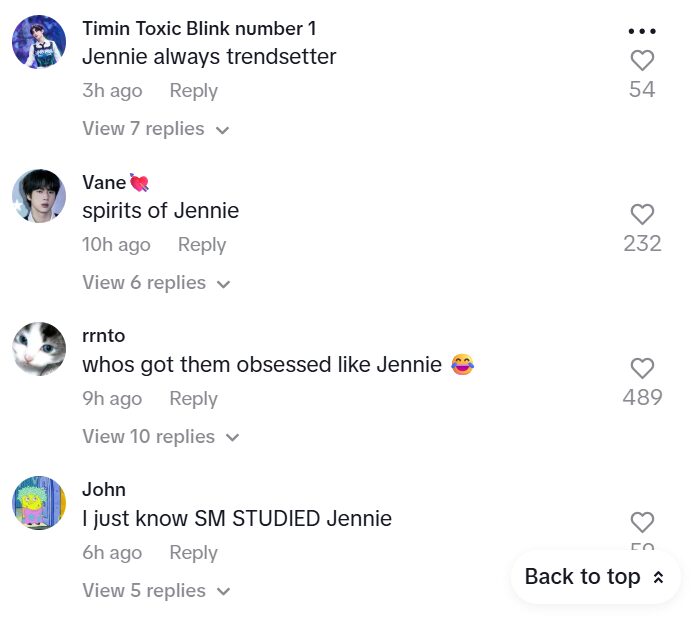
Task: Reply to John's comment
Action: click(x=193, y=553)
